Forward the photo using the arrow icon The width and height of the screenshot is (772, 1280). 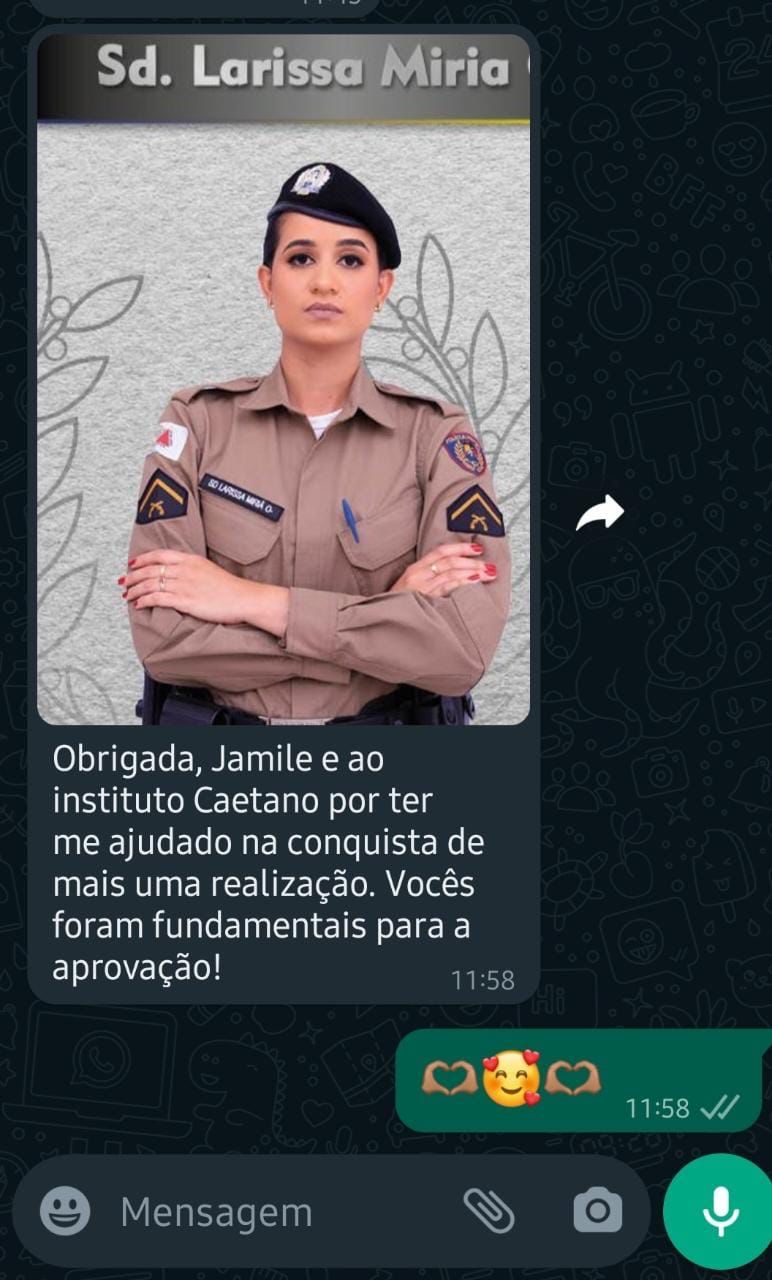pos(600,513)
